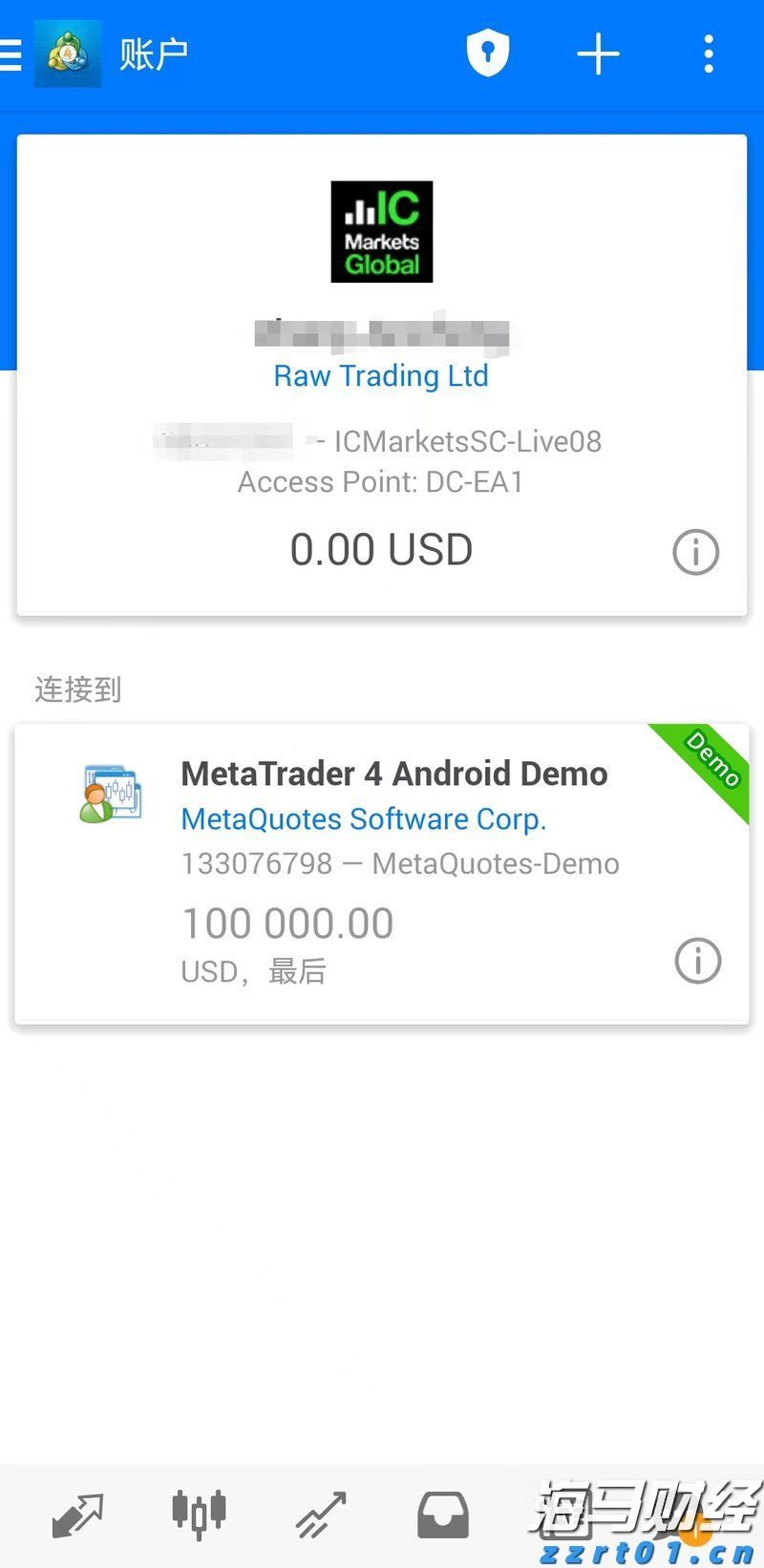Open MetaQuotes Software Corp. link
Image resolution: width=764 pixels, height=1568 pixels.
tap(364, 819)
